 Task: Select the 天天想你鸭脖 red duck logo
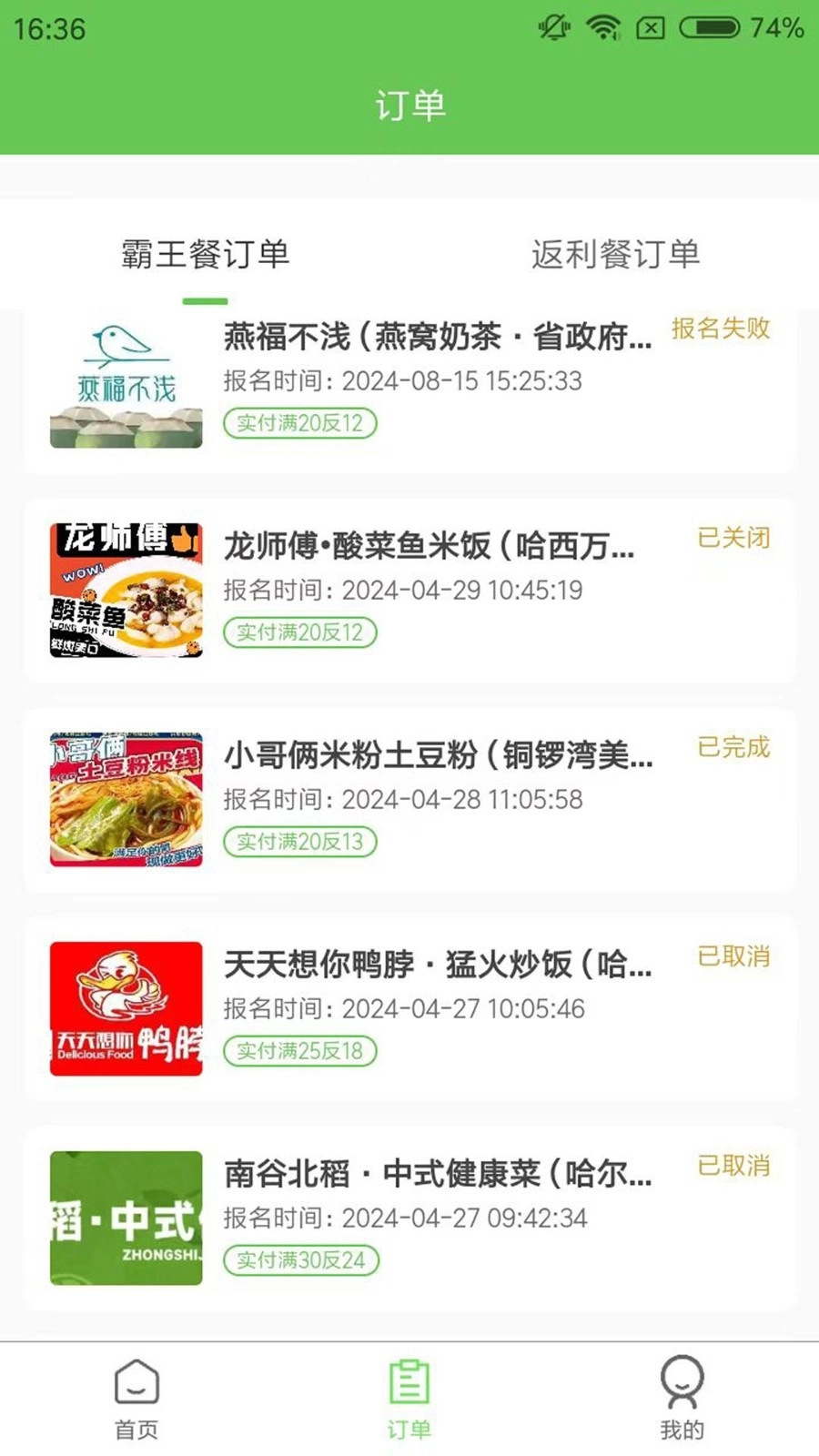[x=126, y=1008]
